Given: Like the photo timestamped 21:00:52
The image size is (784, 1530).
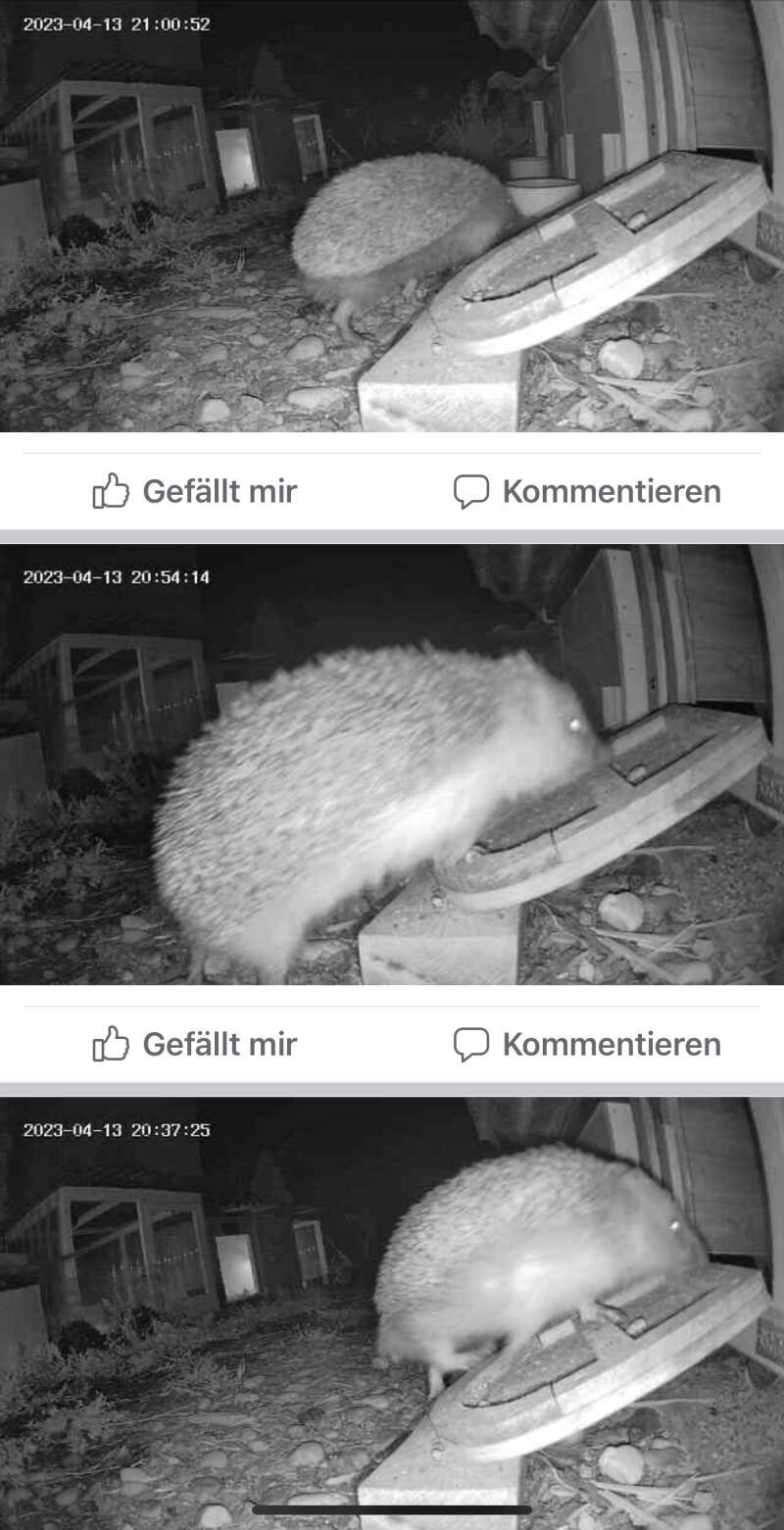Looking at the screenshot, I should 195,491.
